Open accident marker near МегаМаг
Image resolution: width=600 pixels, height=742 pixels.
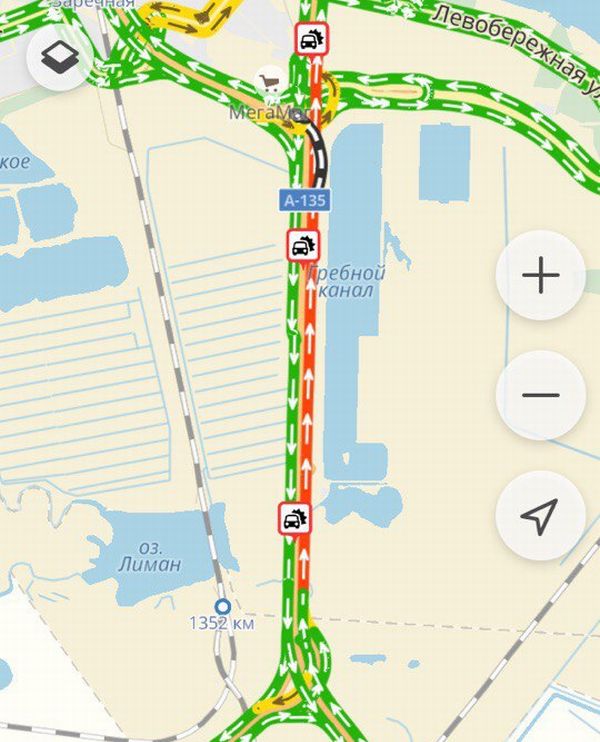point(311,40)
